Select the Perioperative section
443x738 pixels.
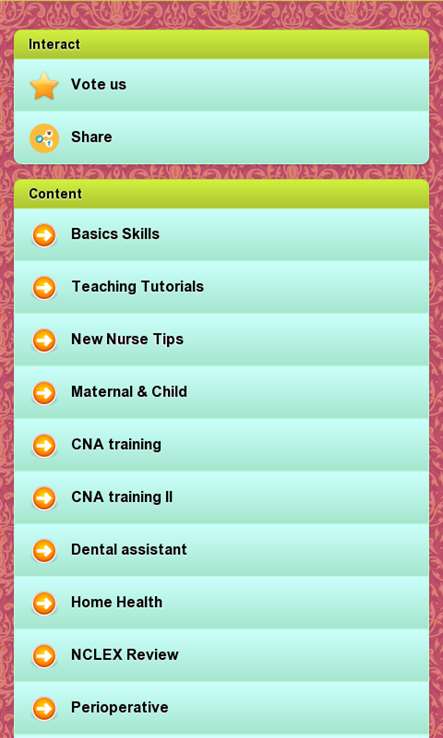point(221,708)
